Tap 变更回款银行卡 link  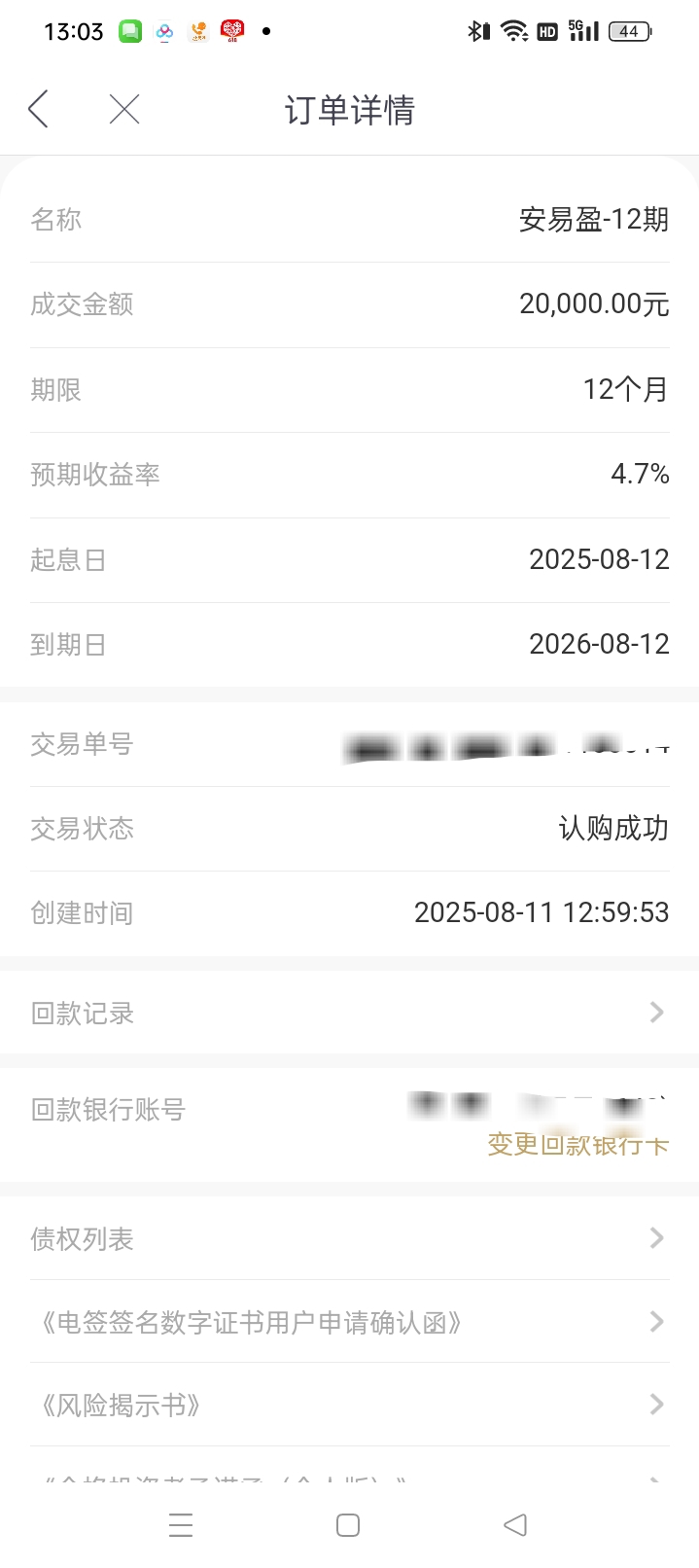(577, 1144)
